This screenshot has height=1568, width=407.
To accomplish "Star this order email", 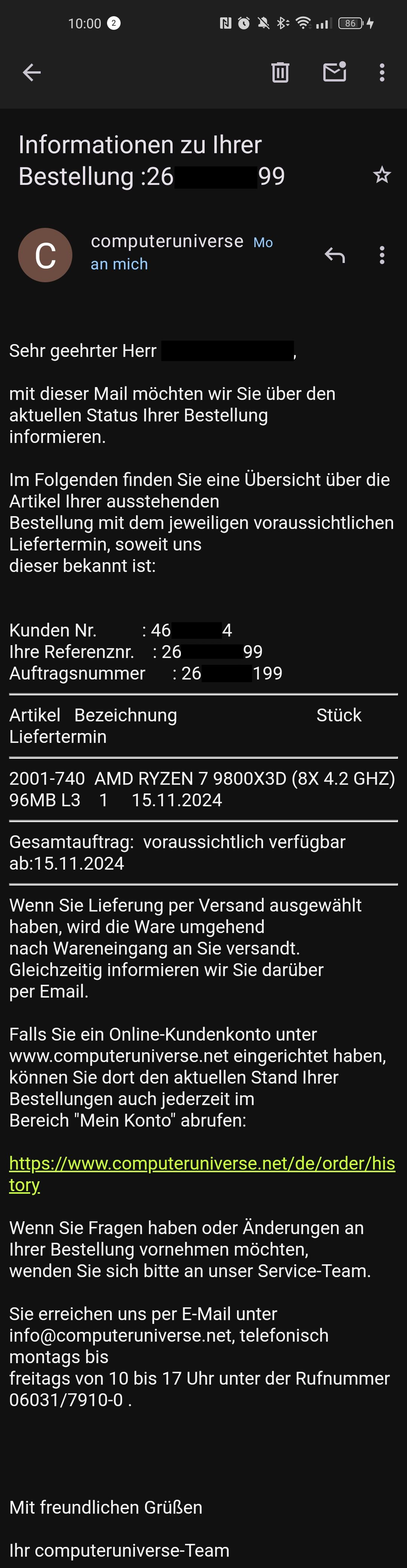I will pos(381,175).
